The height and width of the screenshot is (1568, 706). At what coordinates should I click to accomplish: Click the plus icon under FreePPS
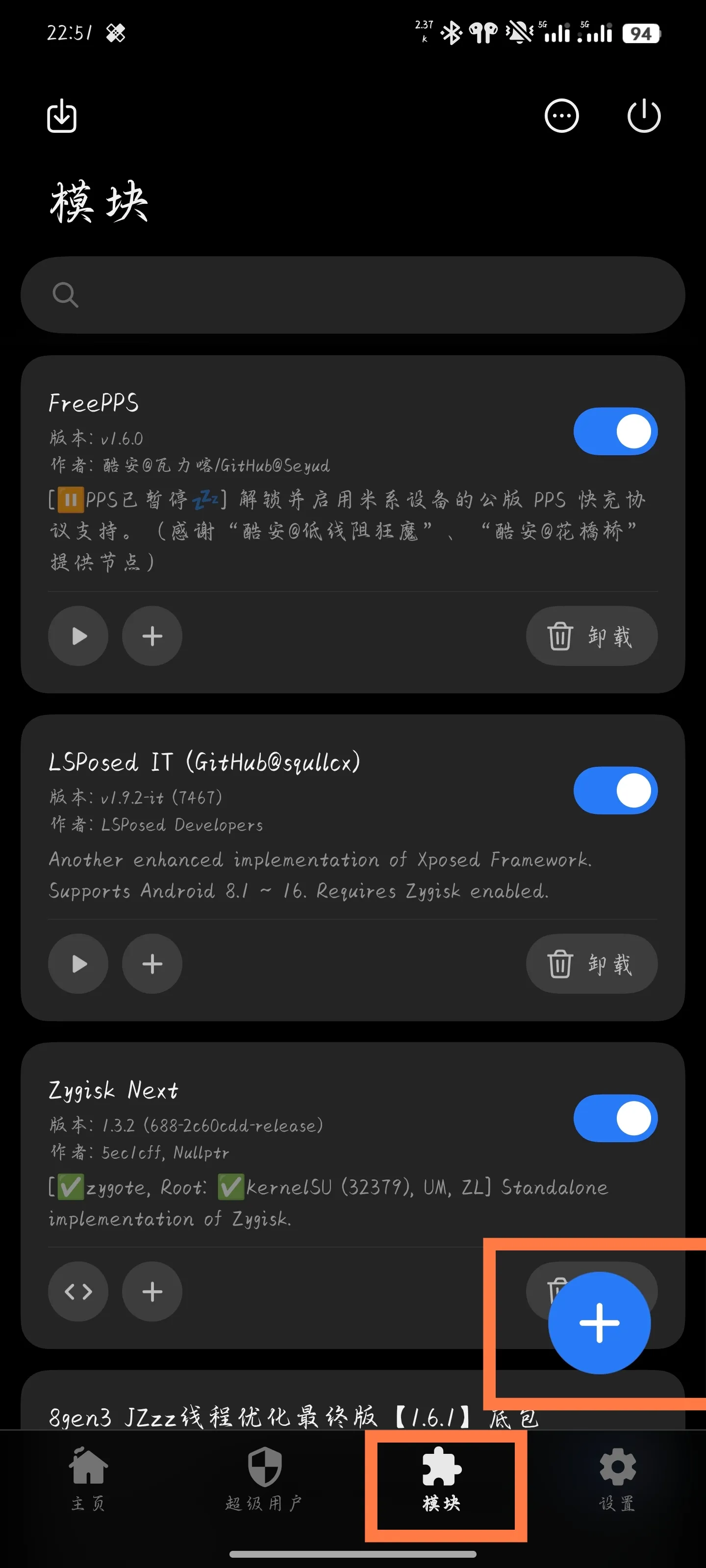click(151, 636)
